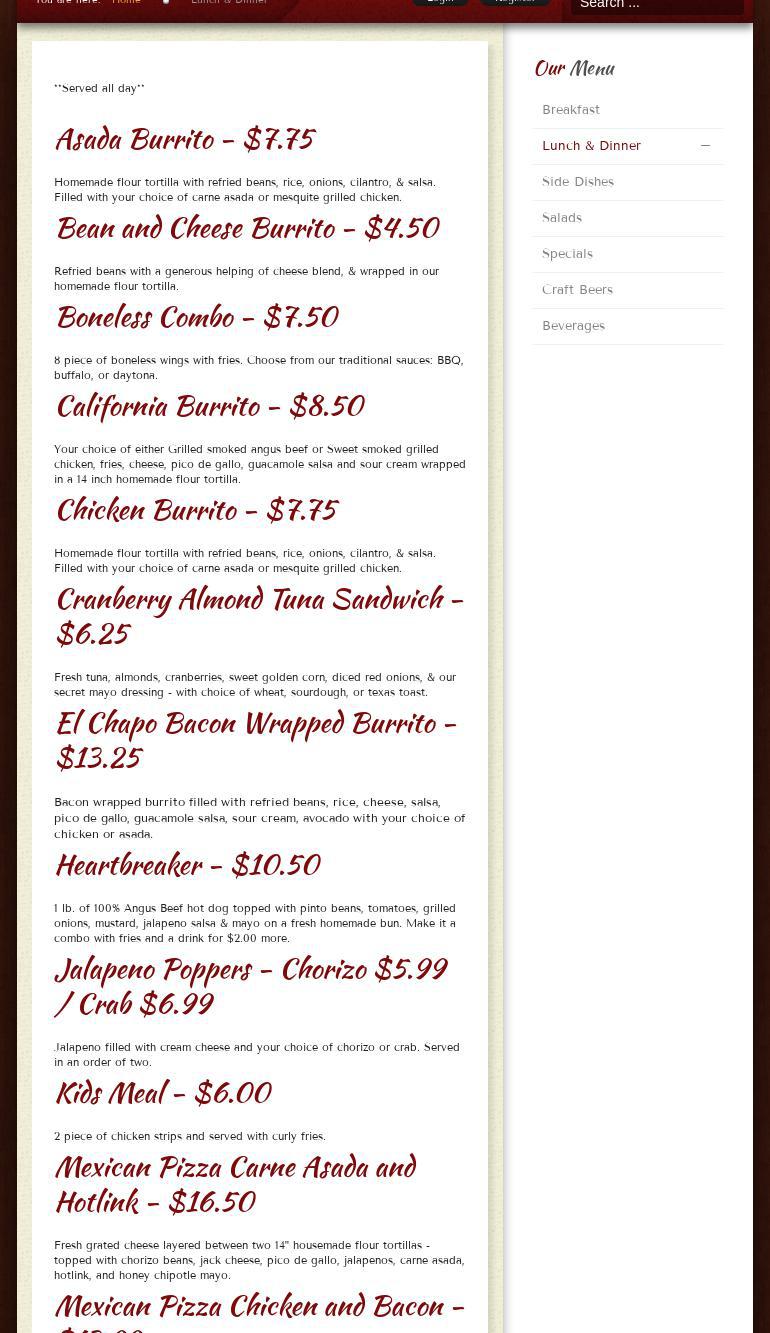Open the Craft Beers list
The height and width of the screenshot is (1333, 770).
tap(577, 290)
